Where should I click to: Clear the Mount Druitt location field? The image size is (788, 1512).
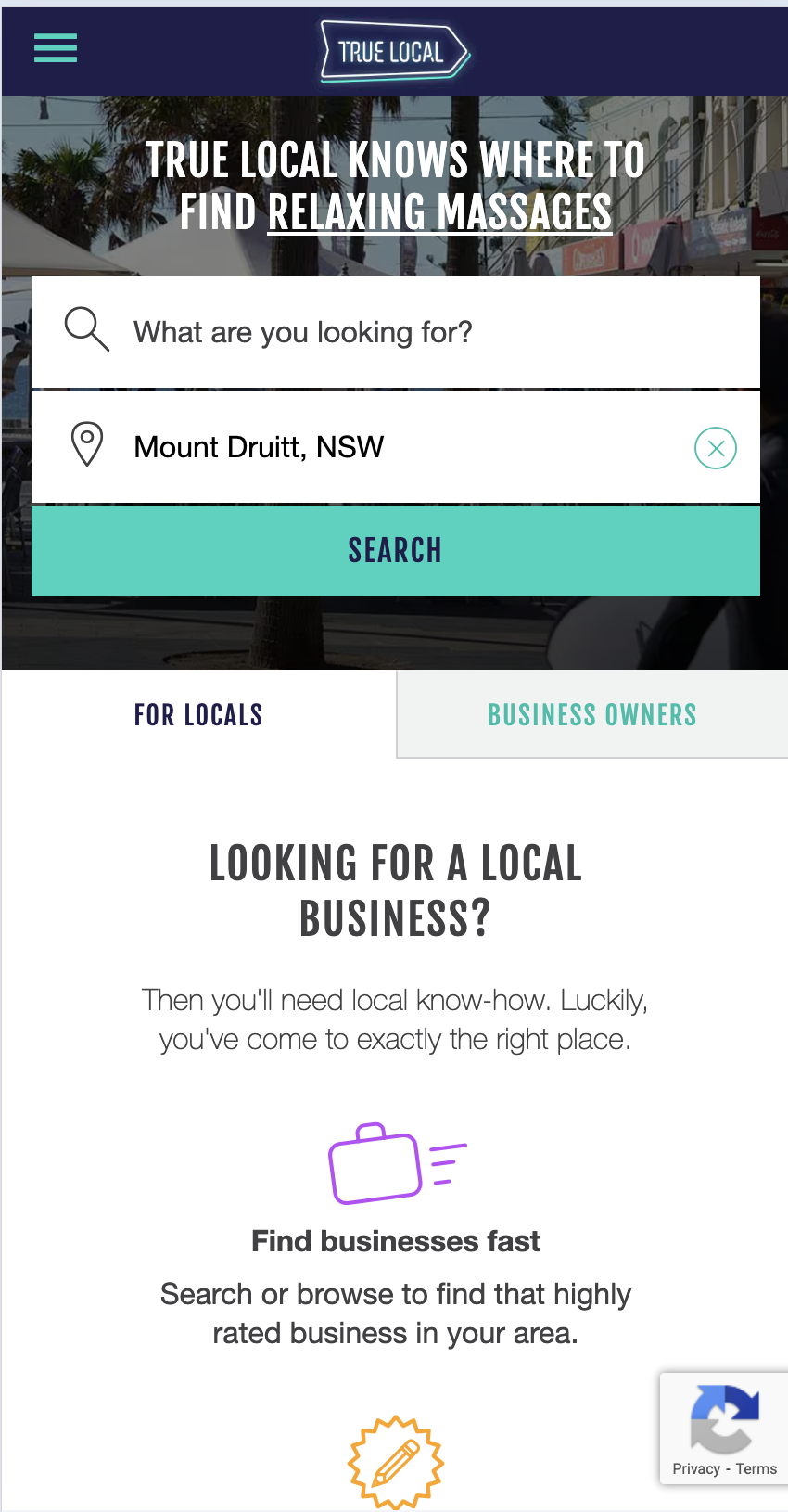tap(715, 448)
